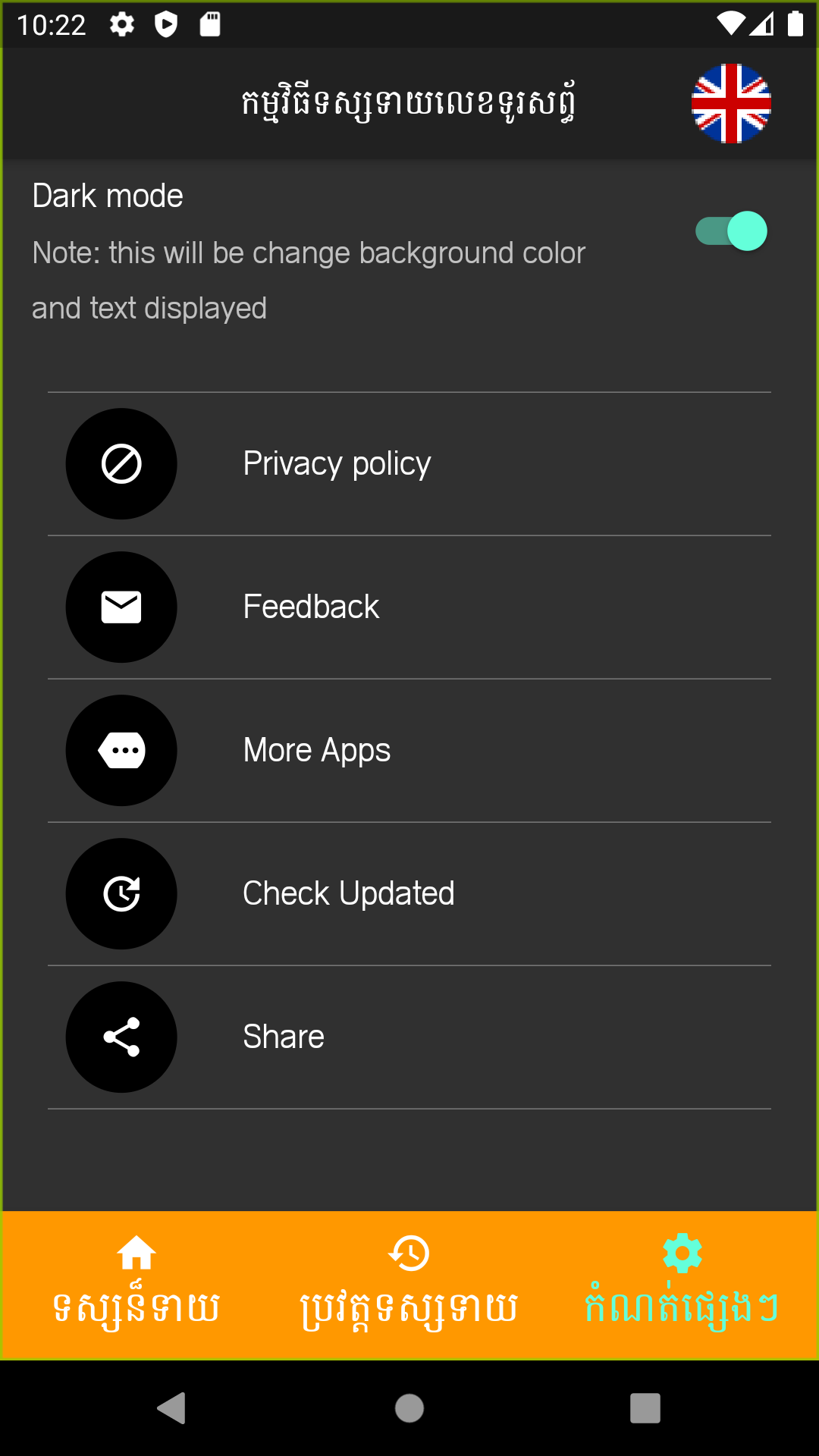Go back with the system back button
The height and width of the screenshot is (1456, 819).
point(172,1408)
